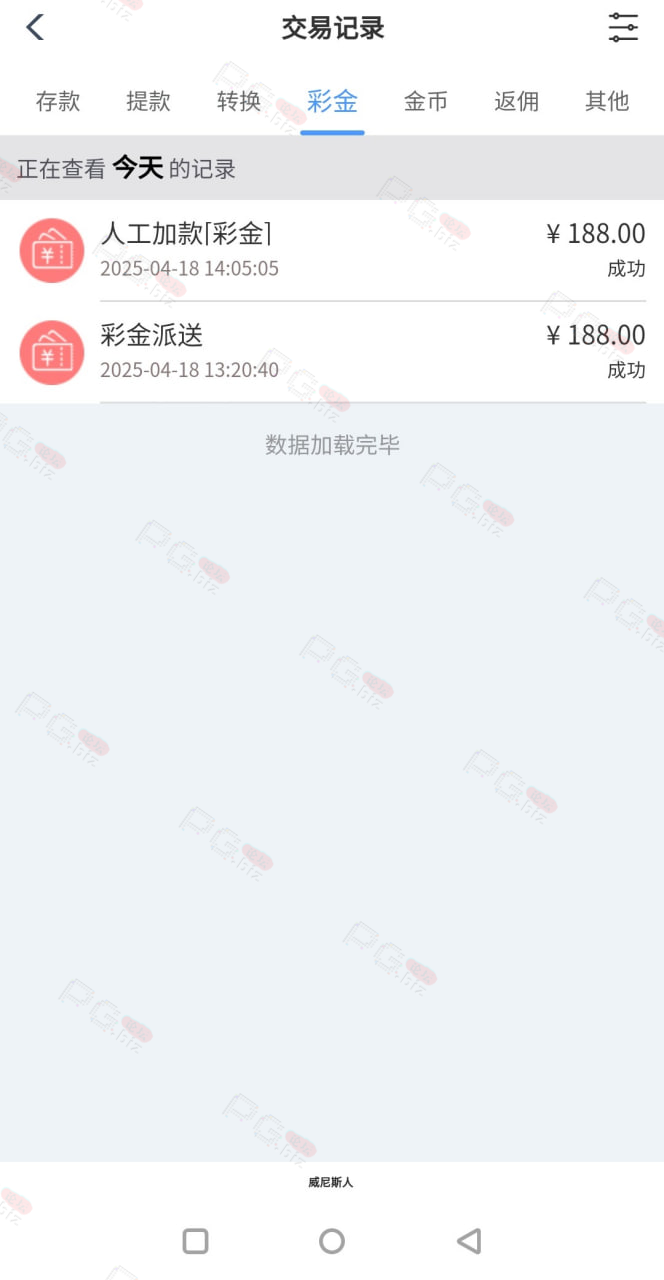The height and width of the screenshot is (1280, 664).
Task: Open the filter settings icon
Action: [x=623, y=27]
